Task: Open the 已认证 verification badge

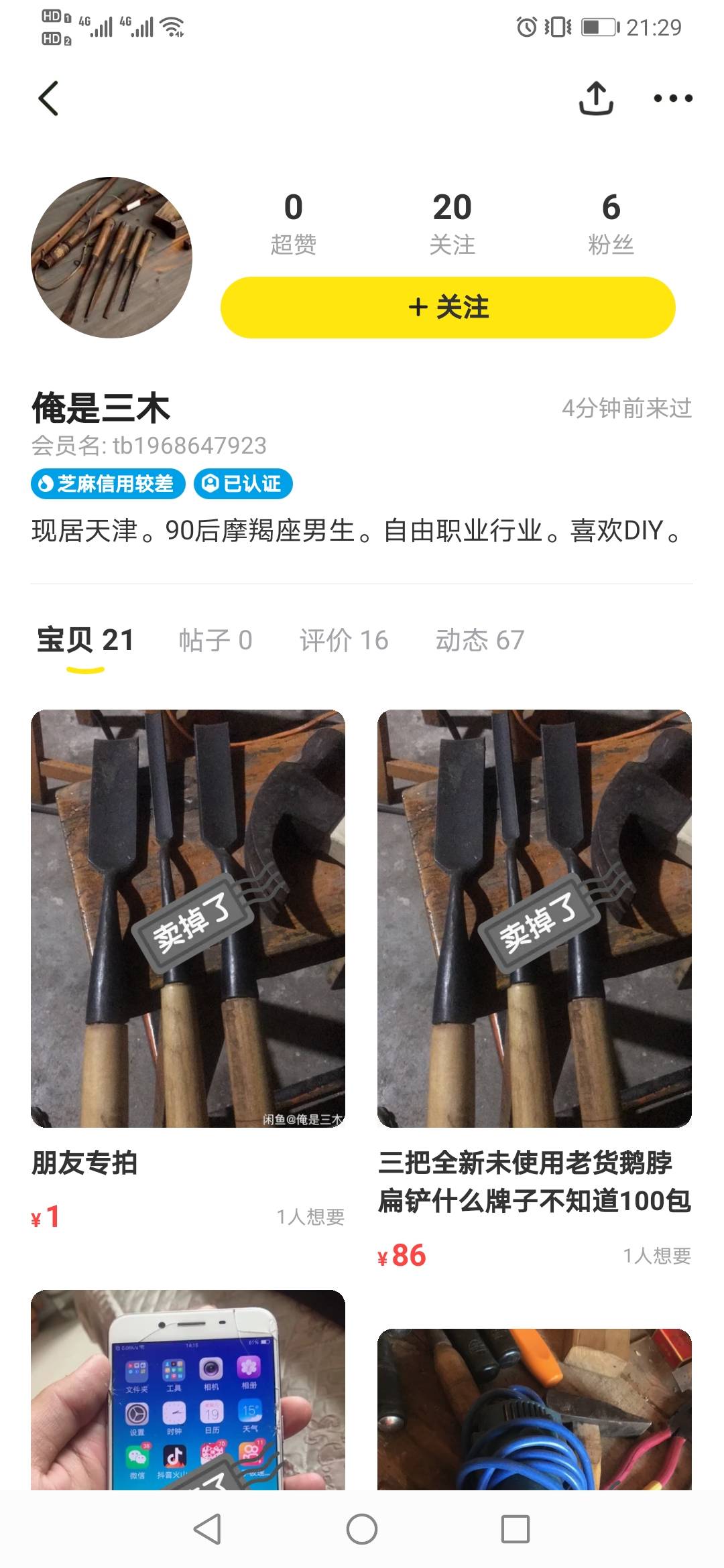Action: [243, 484]
